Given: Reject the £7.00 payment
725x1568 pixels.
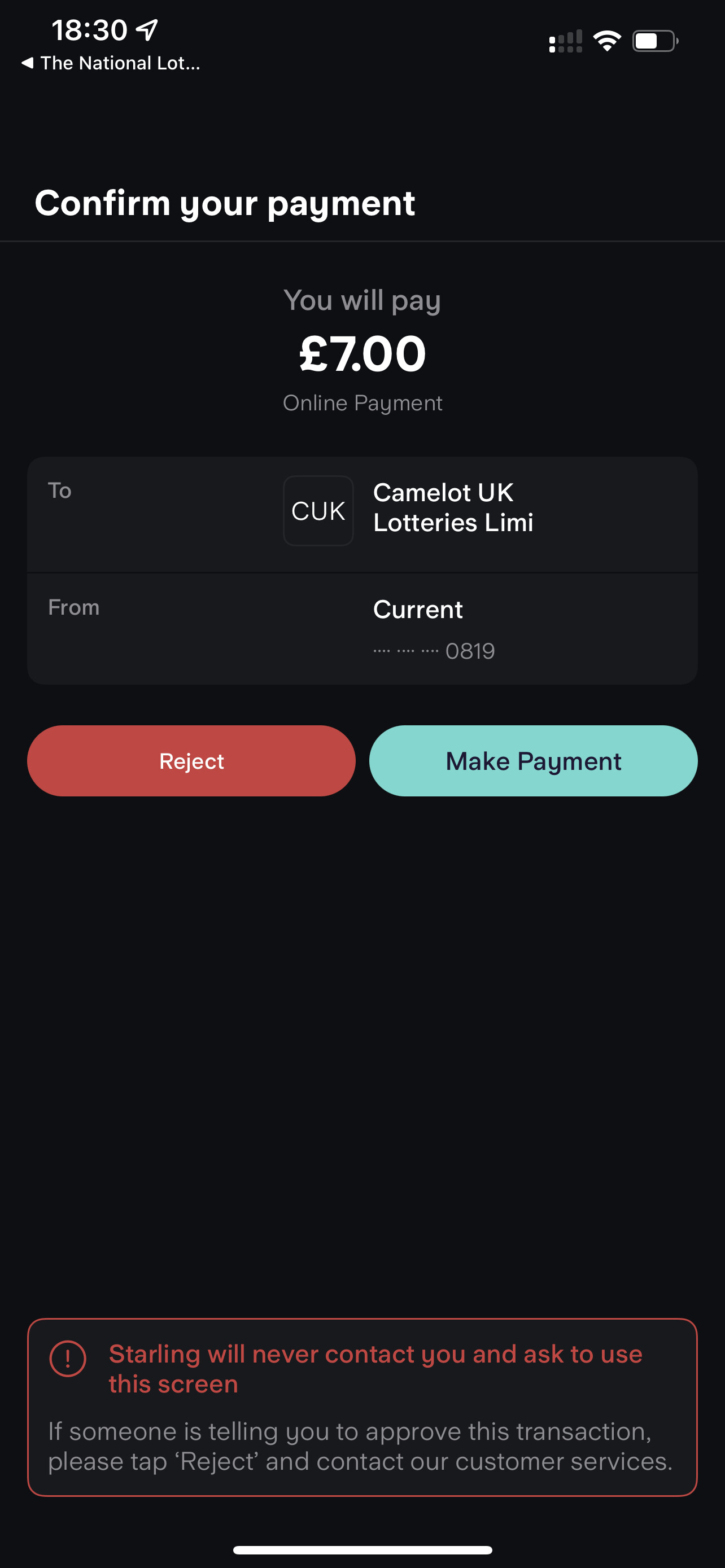Looking at the screenshot, I should coord(191,761).
